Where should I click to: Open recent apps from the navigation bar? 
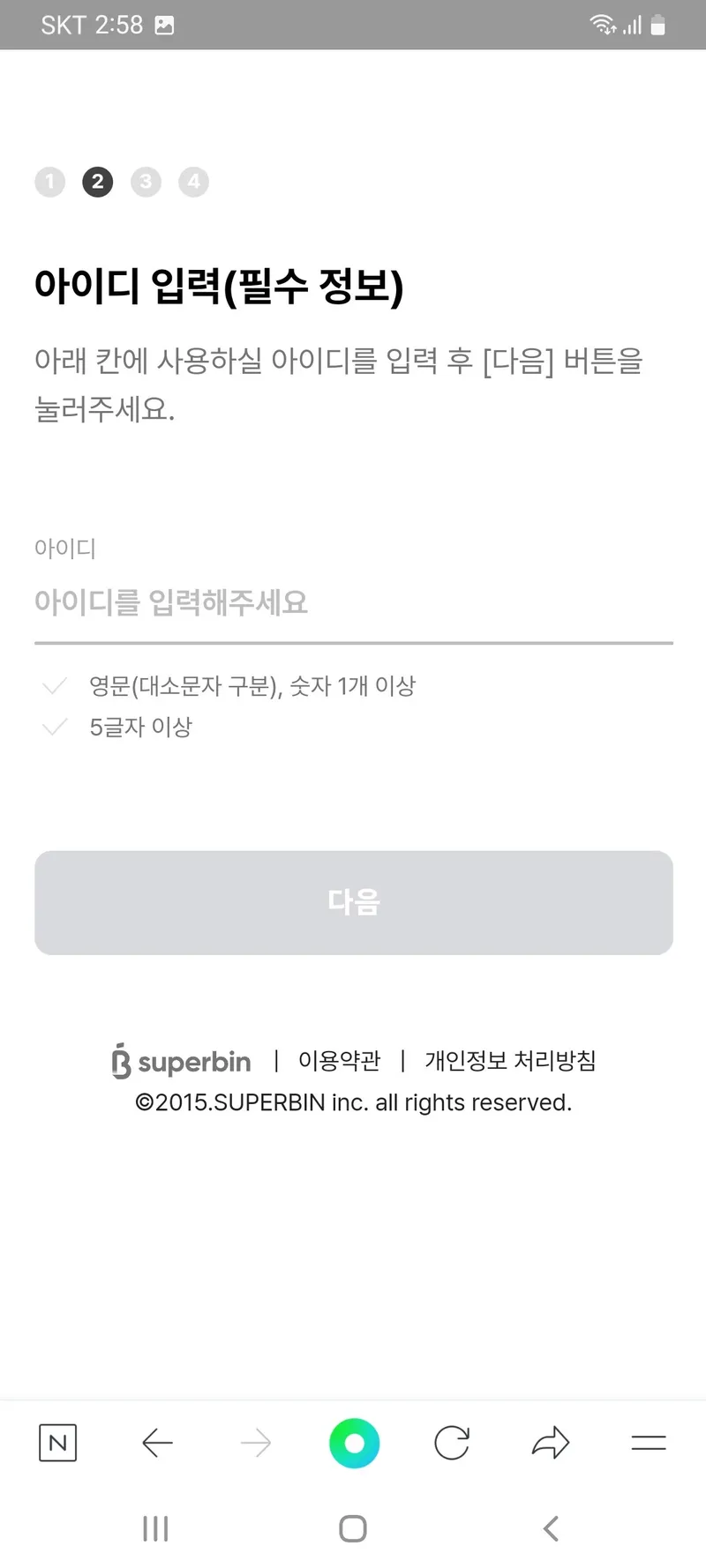click(155, 1528)
